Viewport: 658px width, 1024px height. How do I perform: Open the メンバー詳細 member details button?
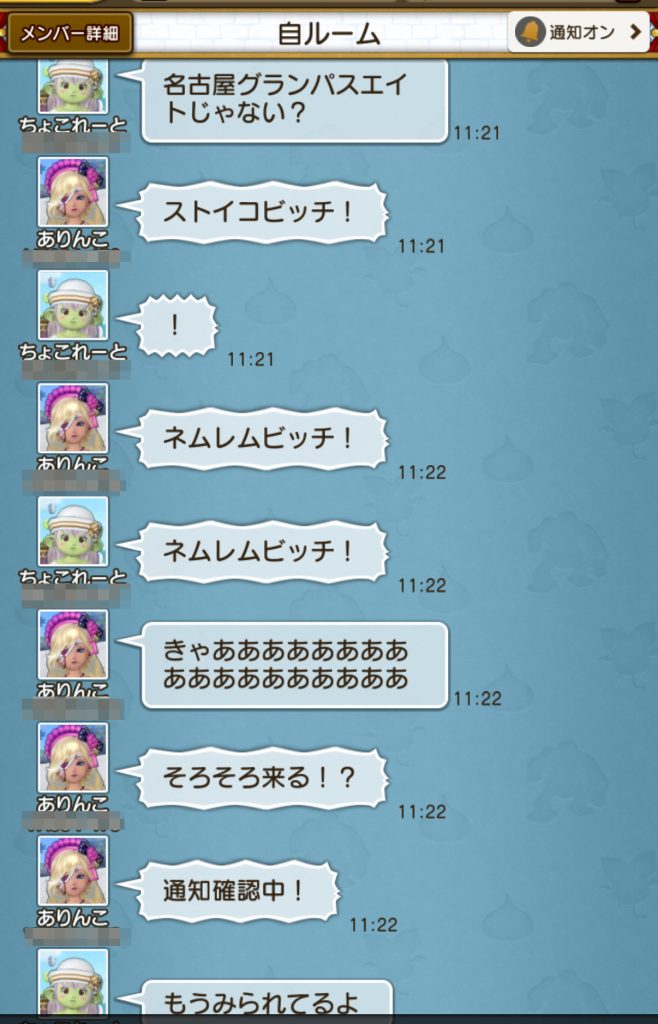pyautogui.click(x=70, y=33)
